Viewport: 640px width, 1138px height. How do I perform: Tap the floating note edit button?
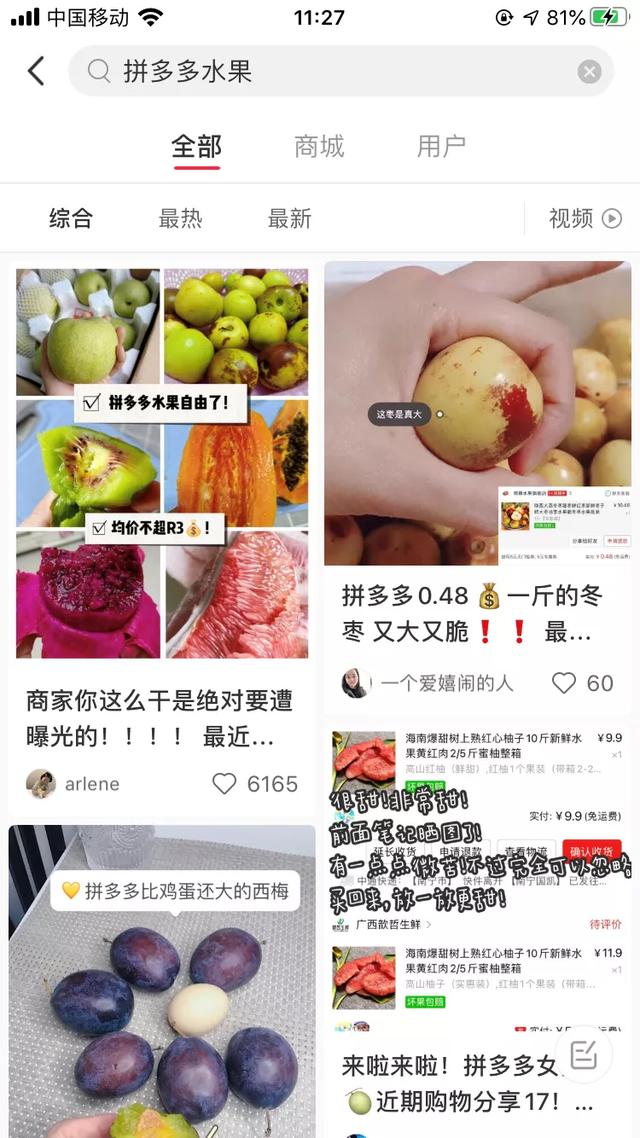click(584, 1053)
